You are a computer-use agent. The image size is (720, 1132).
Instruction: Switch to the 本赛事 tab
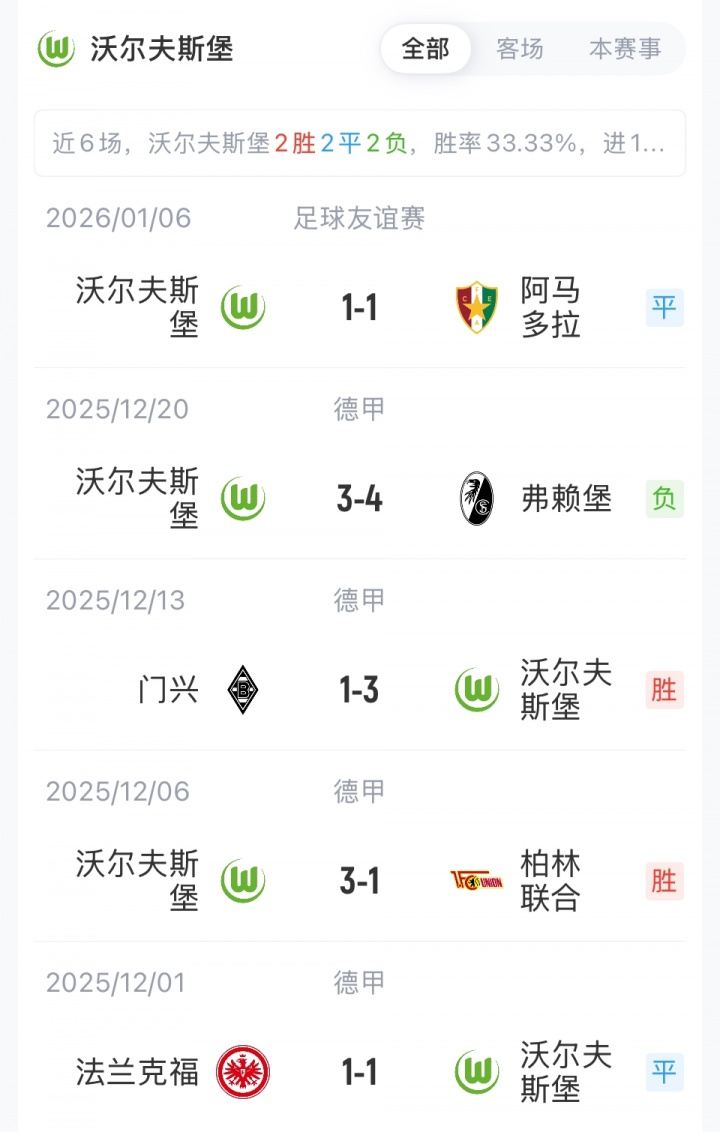click(x=625, y=49)
